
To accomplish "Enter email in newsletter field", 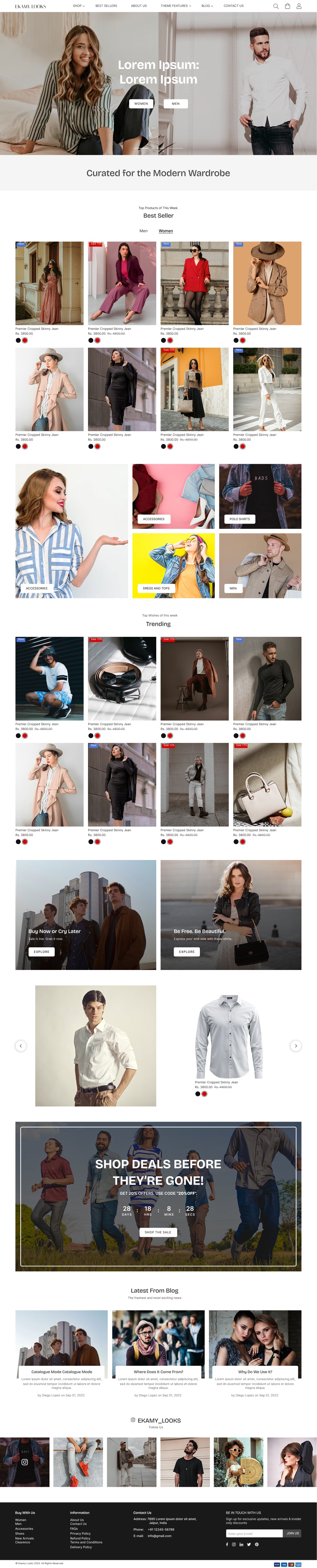I will point(254,1533).
